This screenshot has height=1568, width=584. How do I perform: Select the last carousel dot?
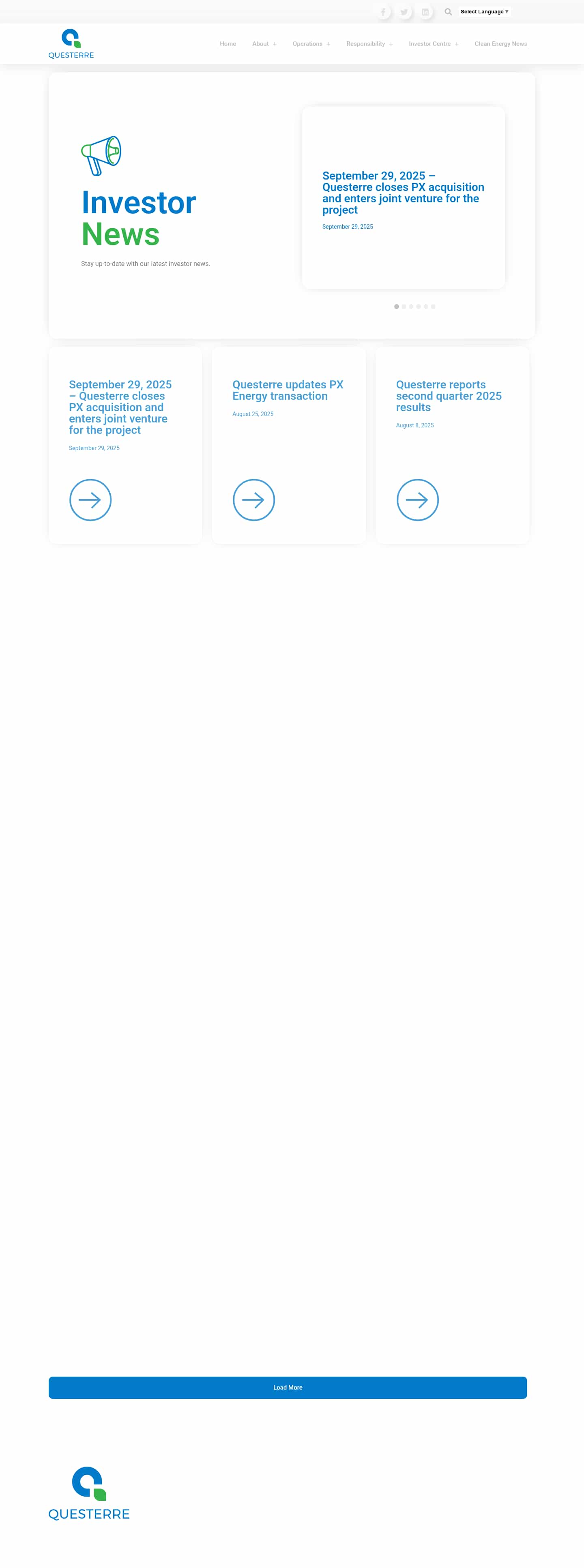click(433, 307)
